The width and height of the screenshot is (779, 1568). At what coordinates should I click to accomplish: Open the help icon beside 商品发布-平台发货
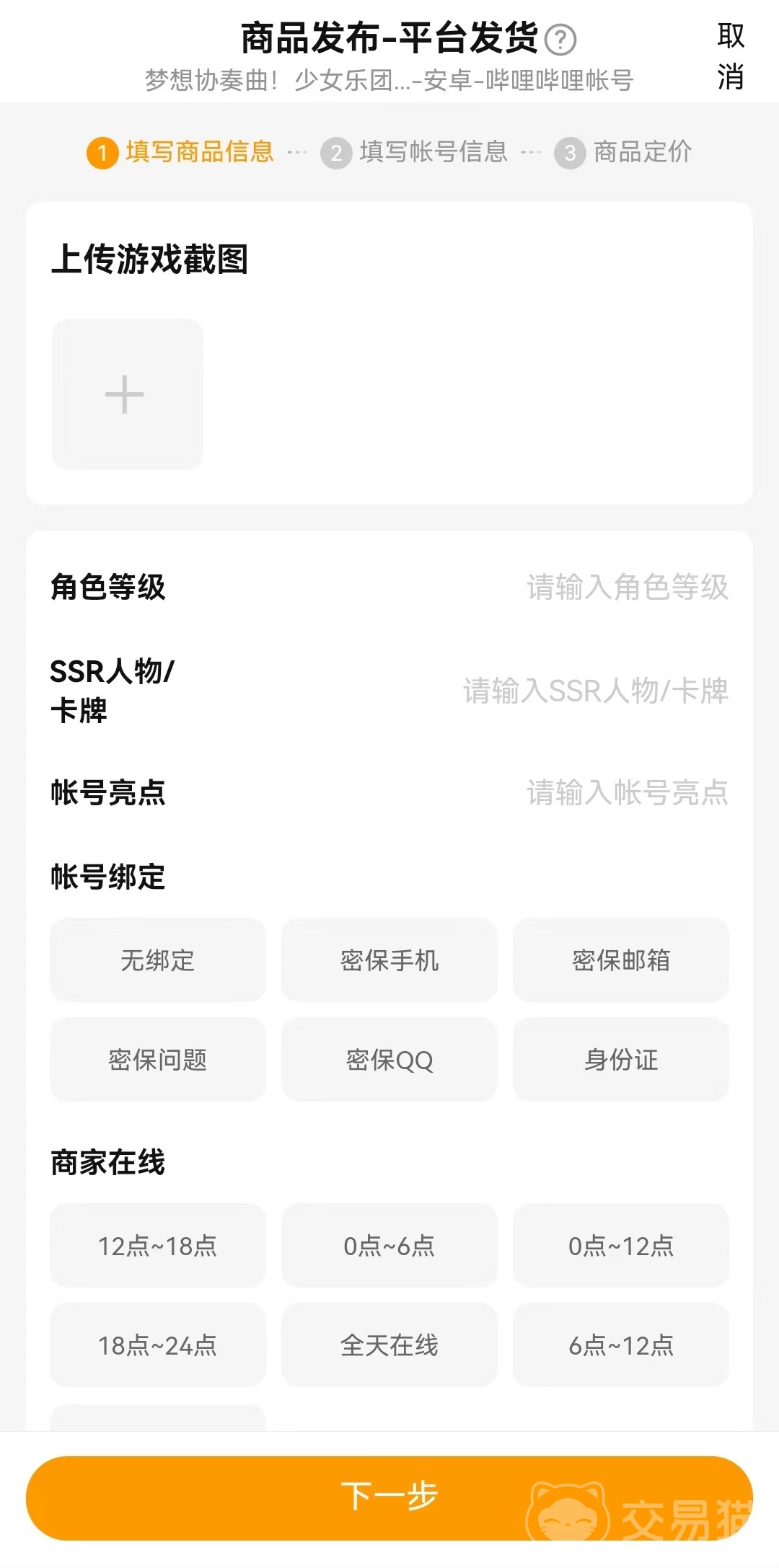coord(560,40)
